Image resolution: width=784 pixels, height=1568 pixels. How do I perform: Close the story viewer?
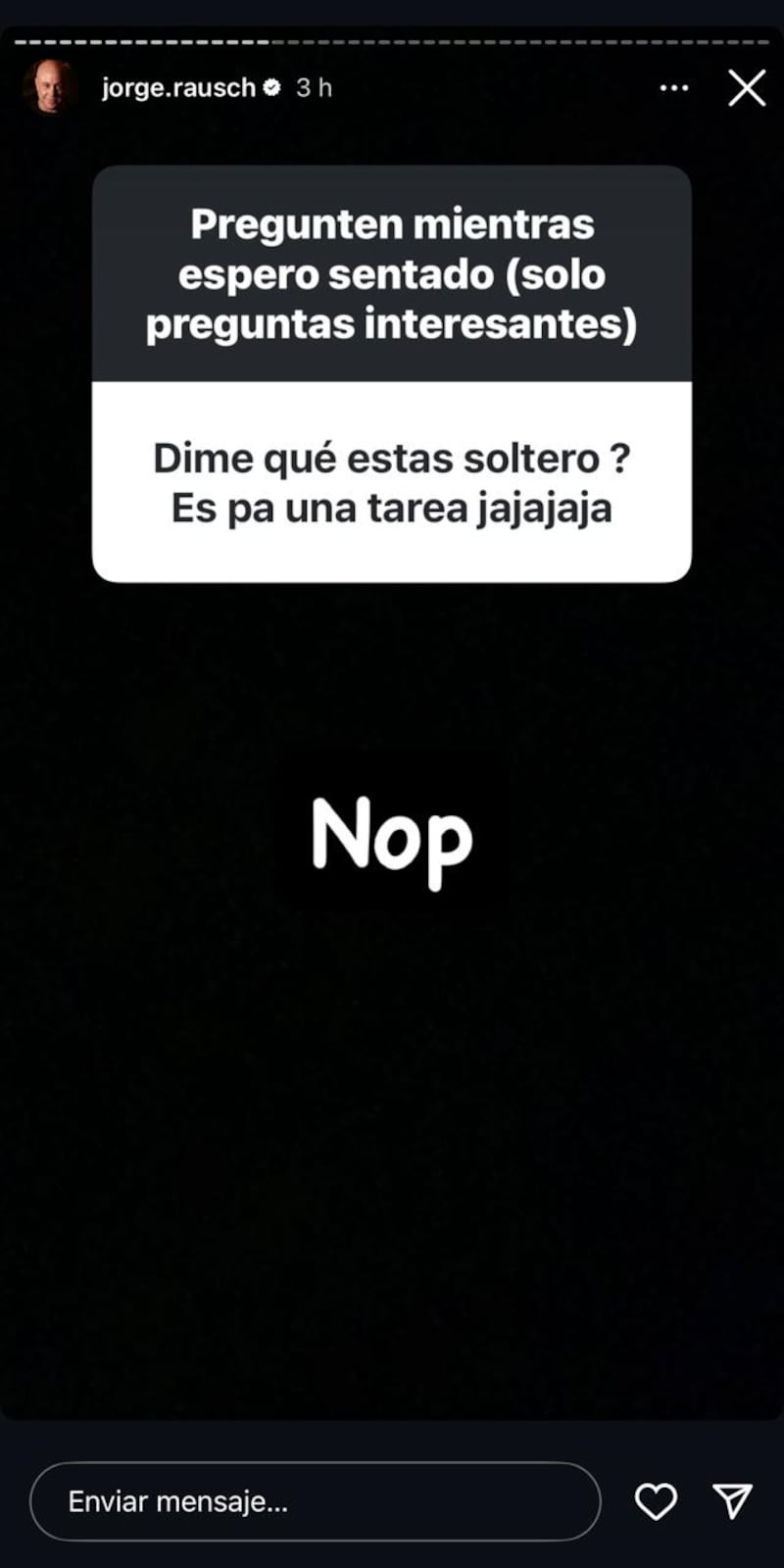pos(747,88)
